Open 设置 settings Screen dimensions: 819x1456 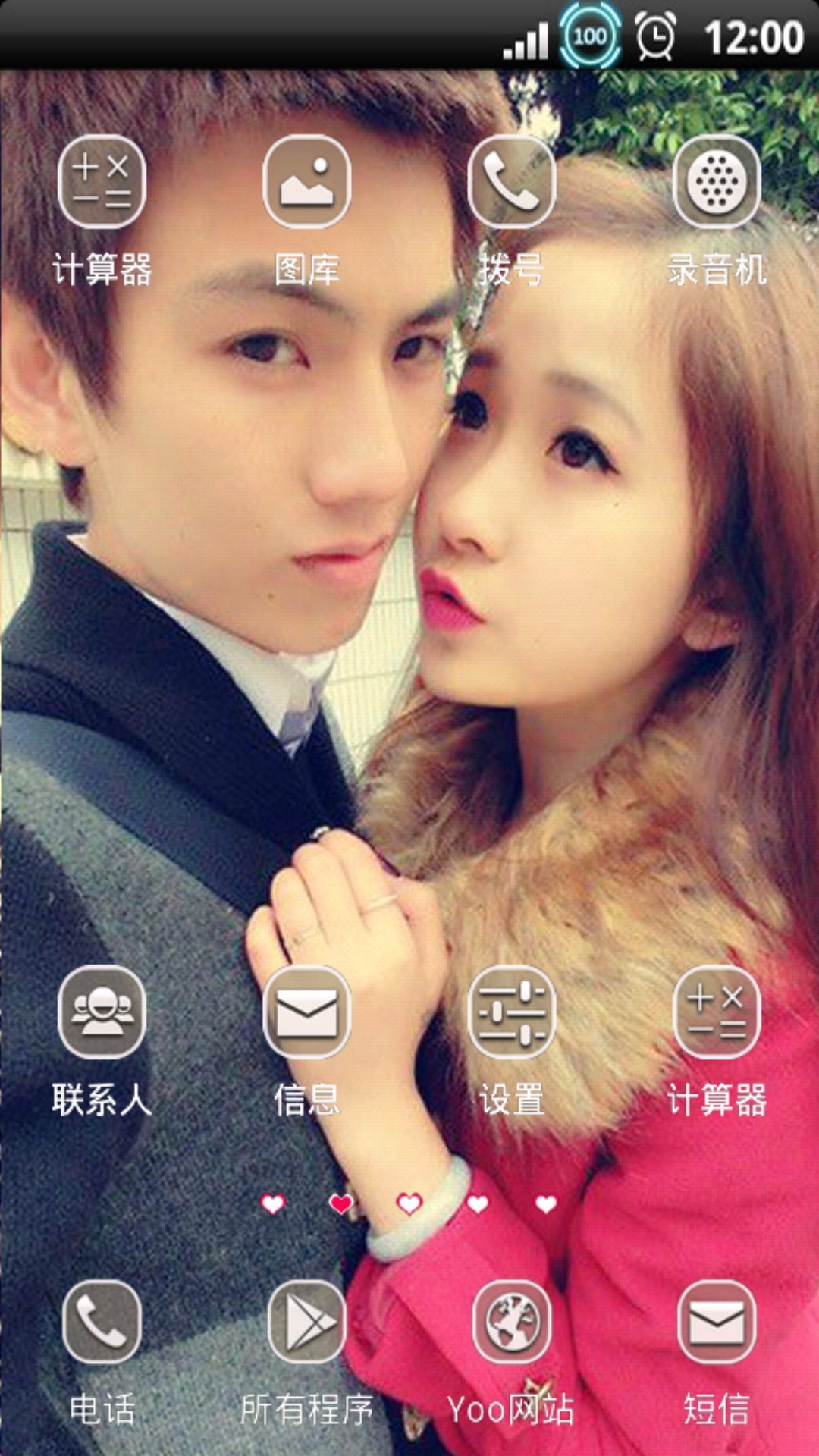tap(511, 1012)
